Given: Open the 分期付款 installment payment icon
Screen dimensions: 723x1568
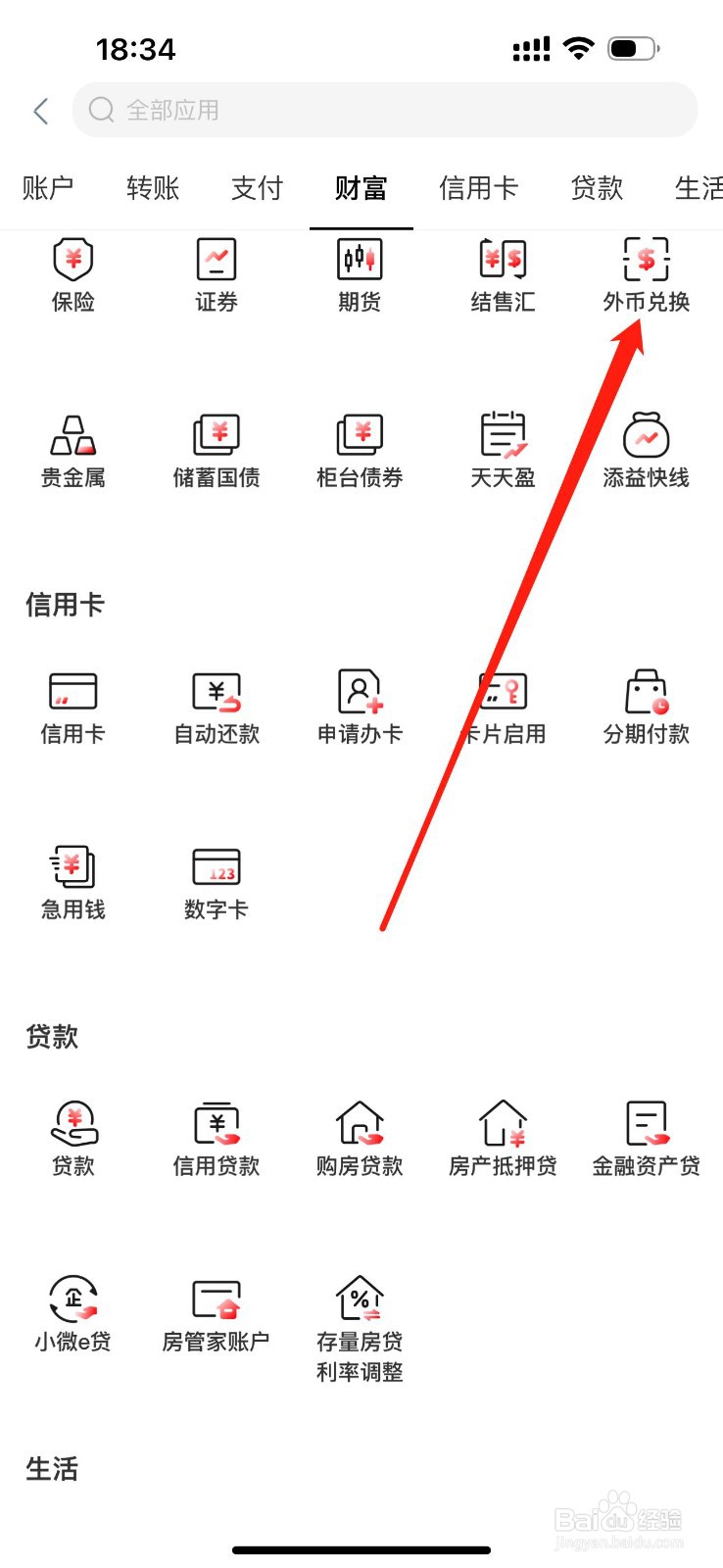Looking at the screenshot, I should (x=644, y=706).
